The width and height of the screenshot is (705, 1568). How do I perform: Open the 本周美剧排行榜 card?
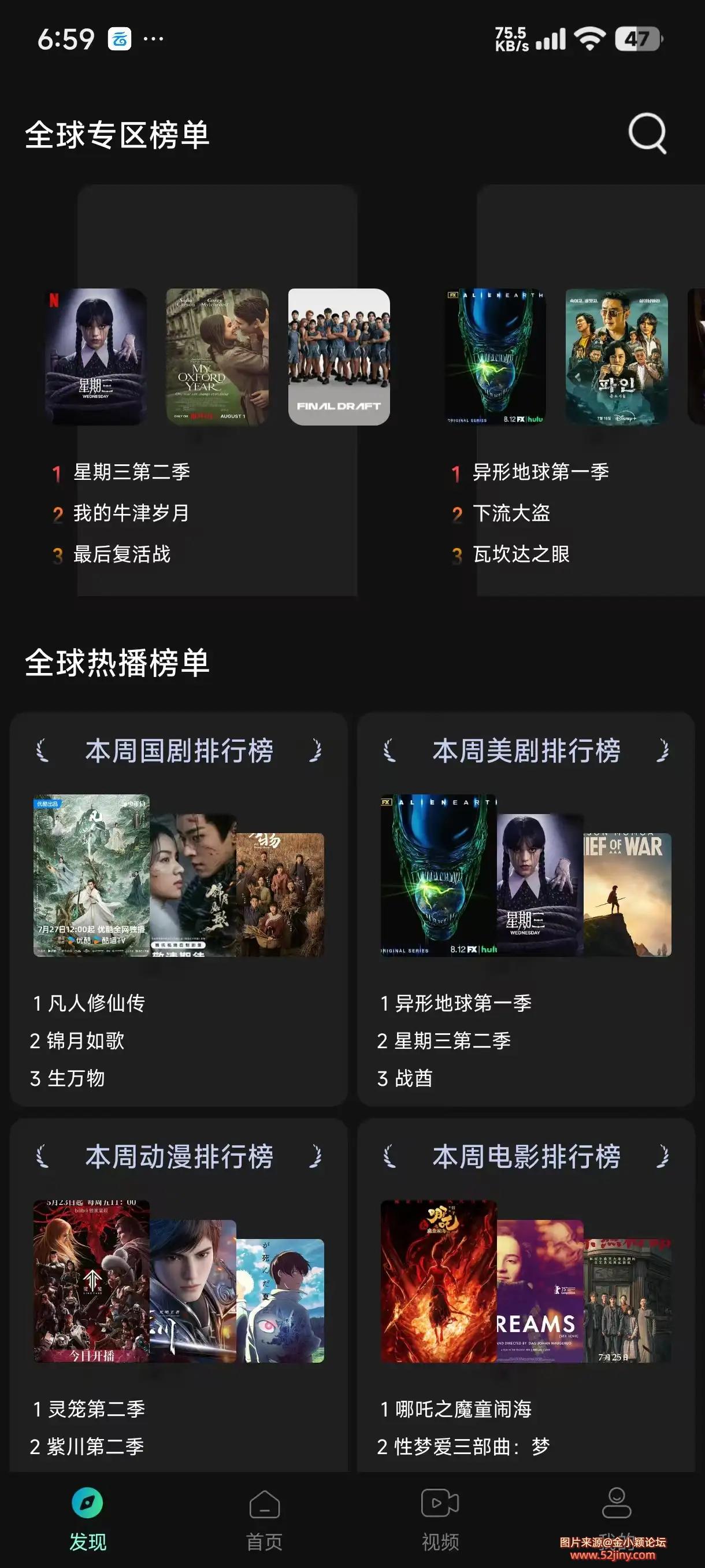(526, 750)
